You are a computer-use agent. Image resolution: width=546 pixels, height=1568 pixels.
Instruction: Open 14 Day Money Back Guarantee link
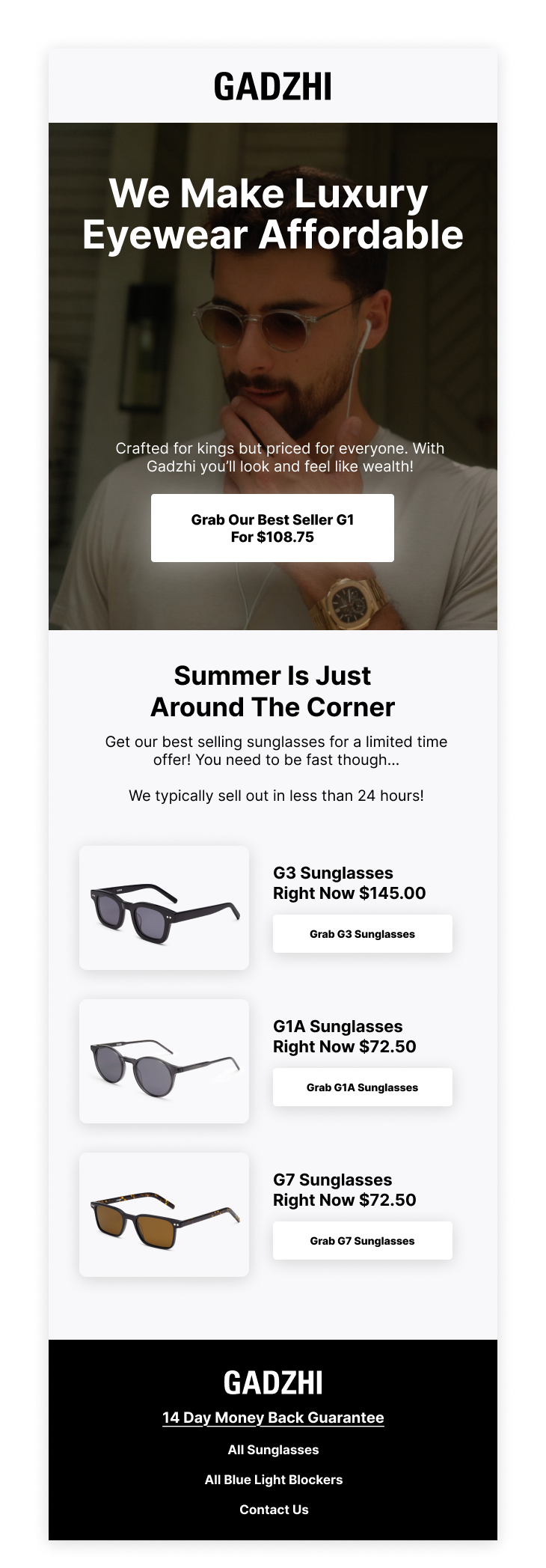pyautogui.click(x=273, y=1418)
